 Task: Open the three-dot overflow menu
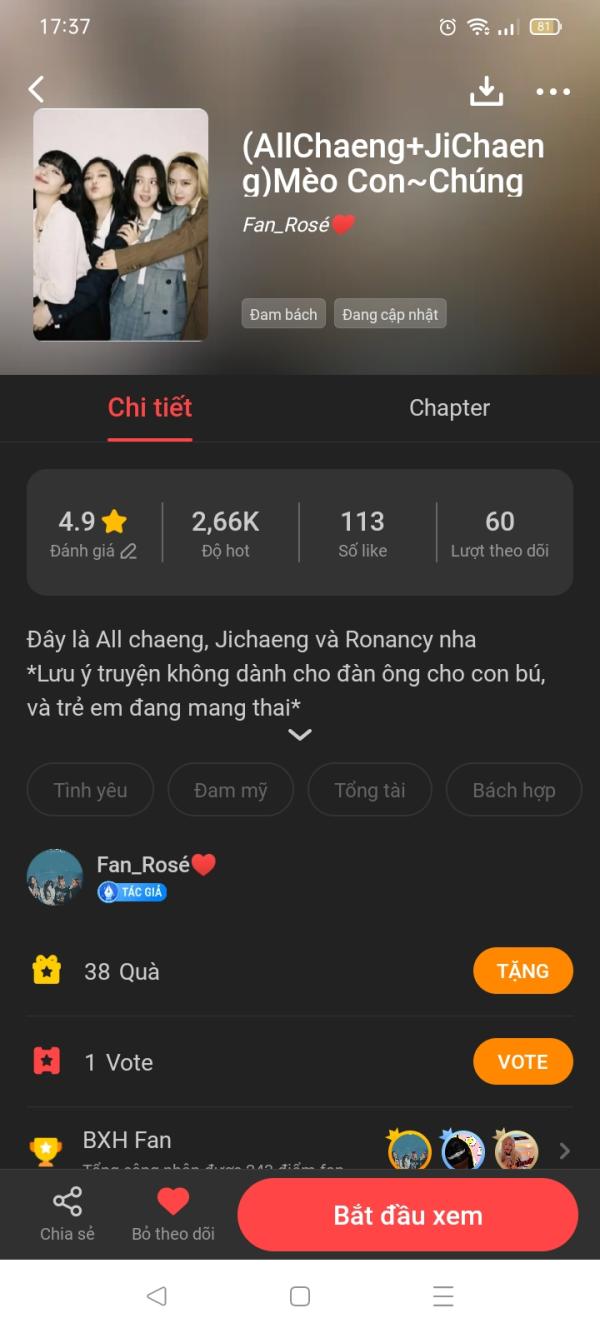click(x=553, y=92)
